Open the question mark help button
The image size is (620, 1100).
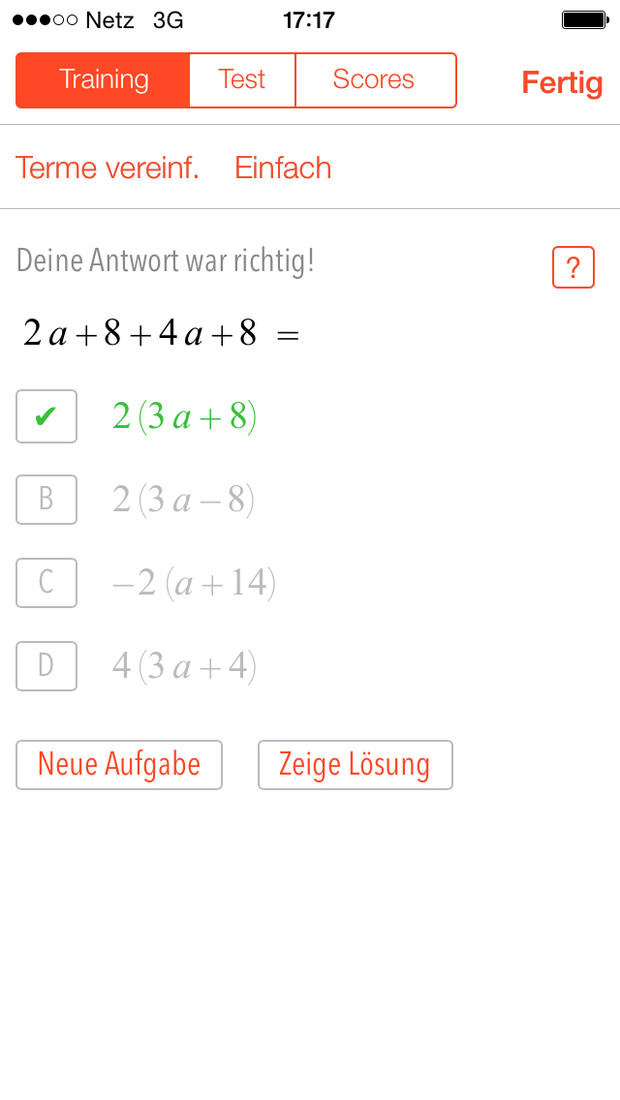point(573,267)
